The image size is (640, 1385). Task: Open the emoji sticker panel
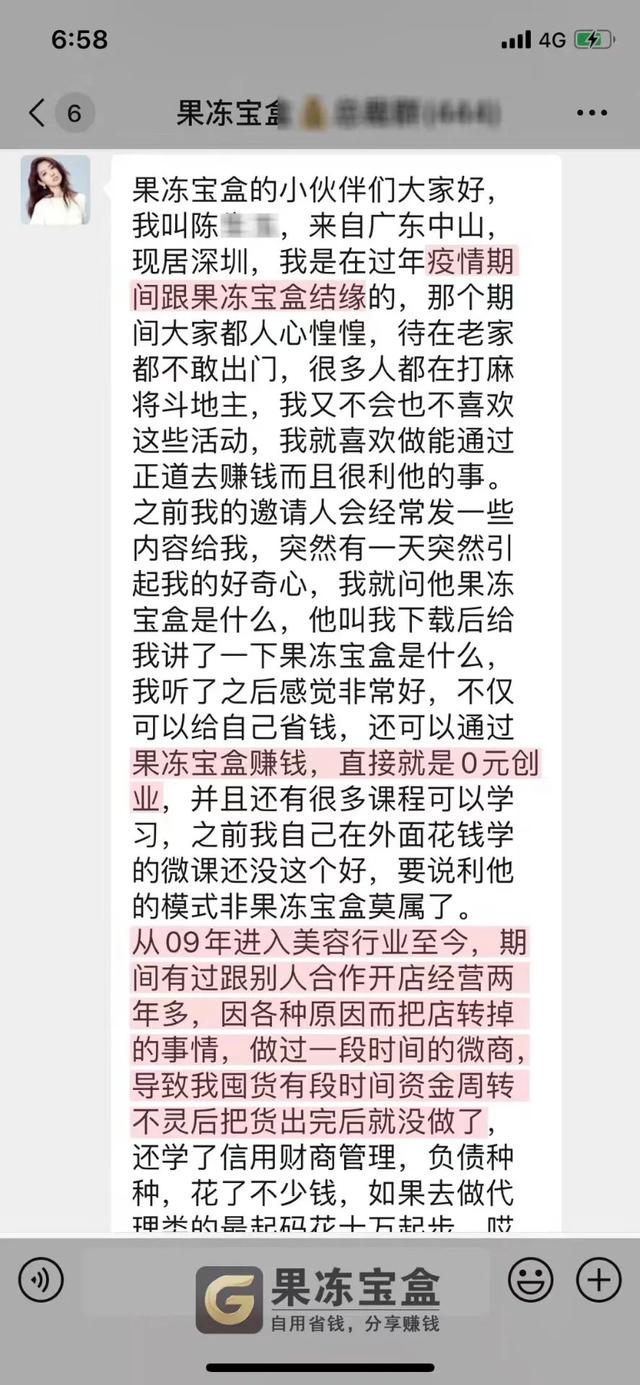click(531, 1279)
